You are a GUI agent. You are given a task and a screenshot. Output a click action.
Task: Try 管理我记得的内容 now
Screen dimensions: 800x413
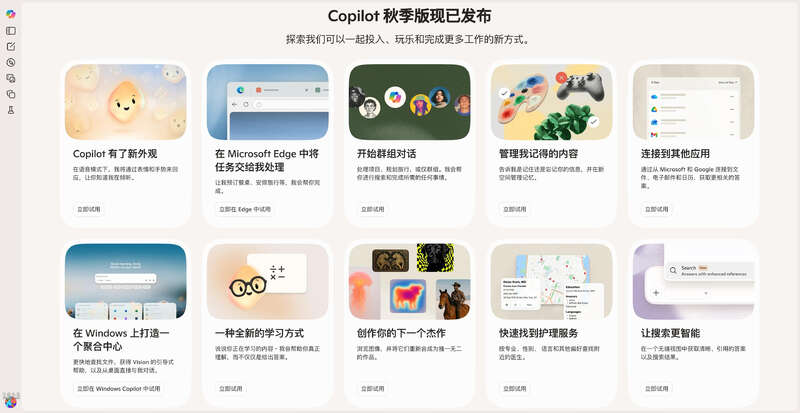point(515,209)
